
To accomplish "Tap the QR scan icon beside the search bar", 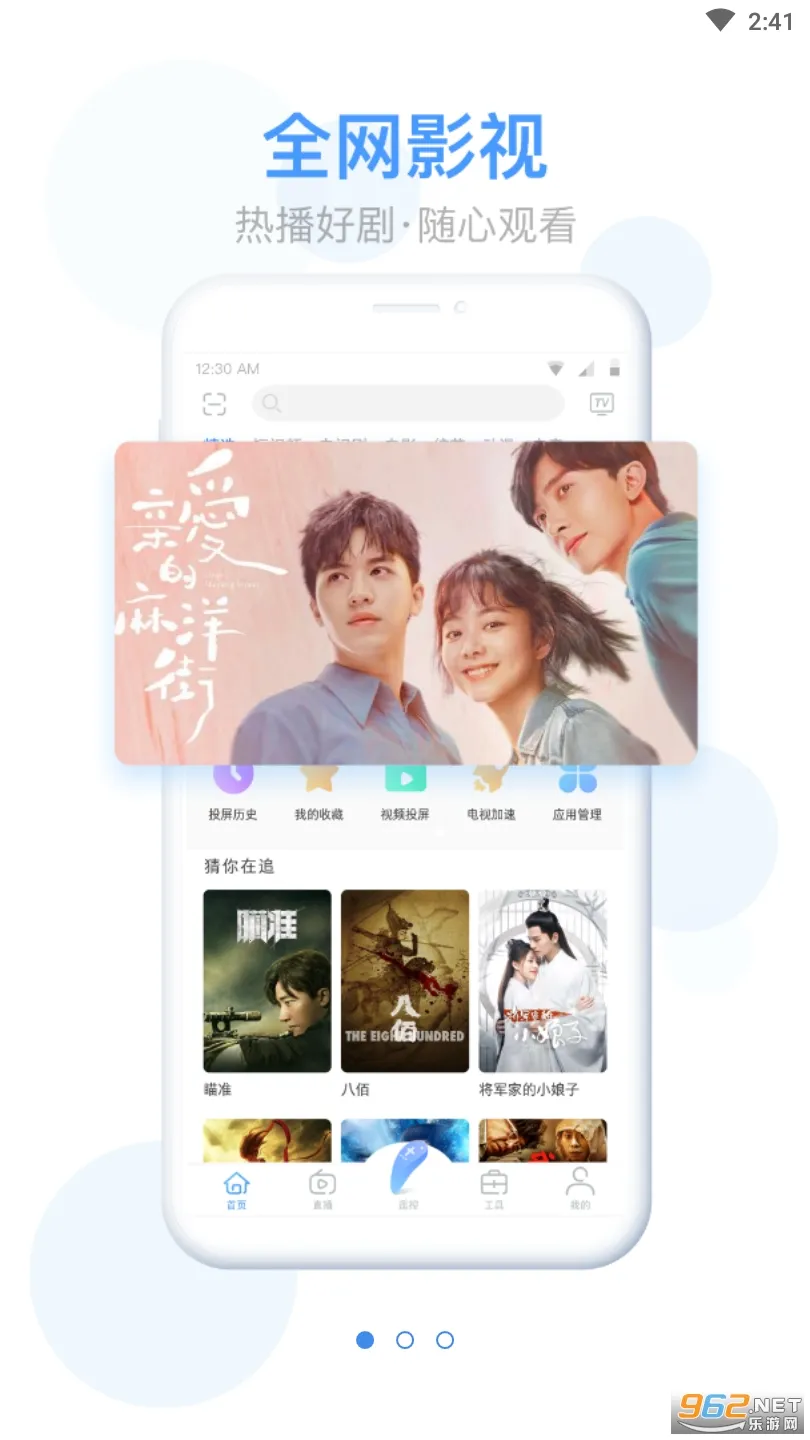I will click(216, 404).
